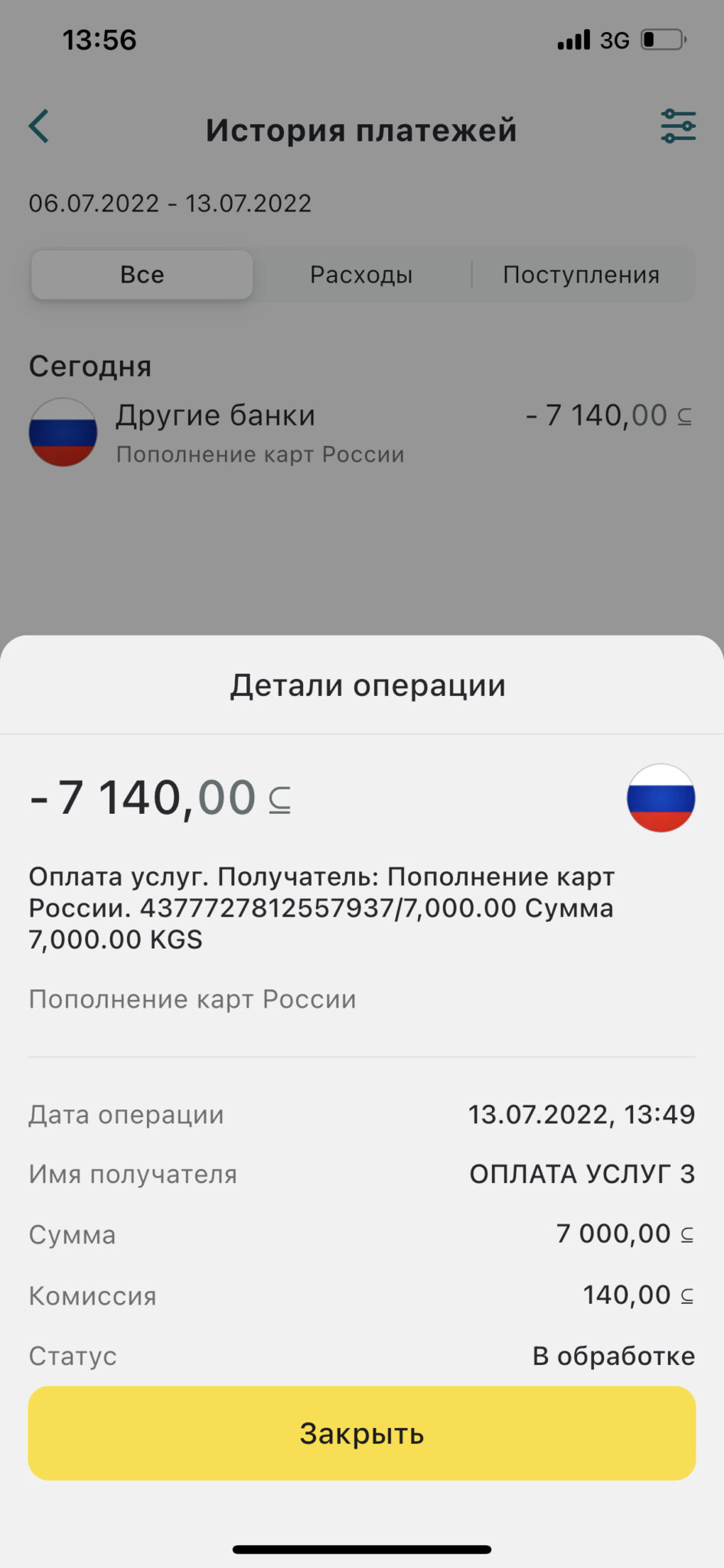This screenshot has width=724, height=1568.
Task: Open the payment history filter settings
Action: pos(678,126)
